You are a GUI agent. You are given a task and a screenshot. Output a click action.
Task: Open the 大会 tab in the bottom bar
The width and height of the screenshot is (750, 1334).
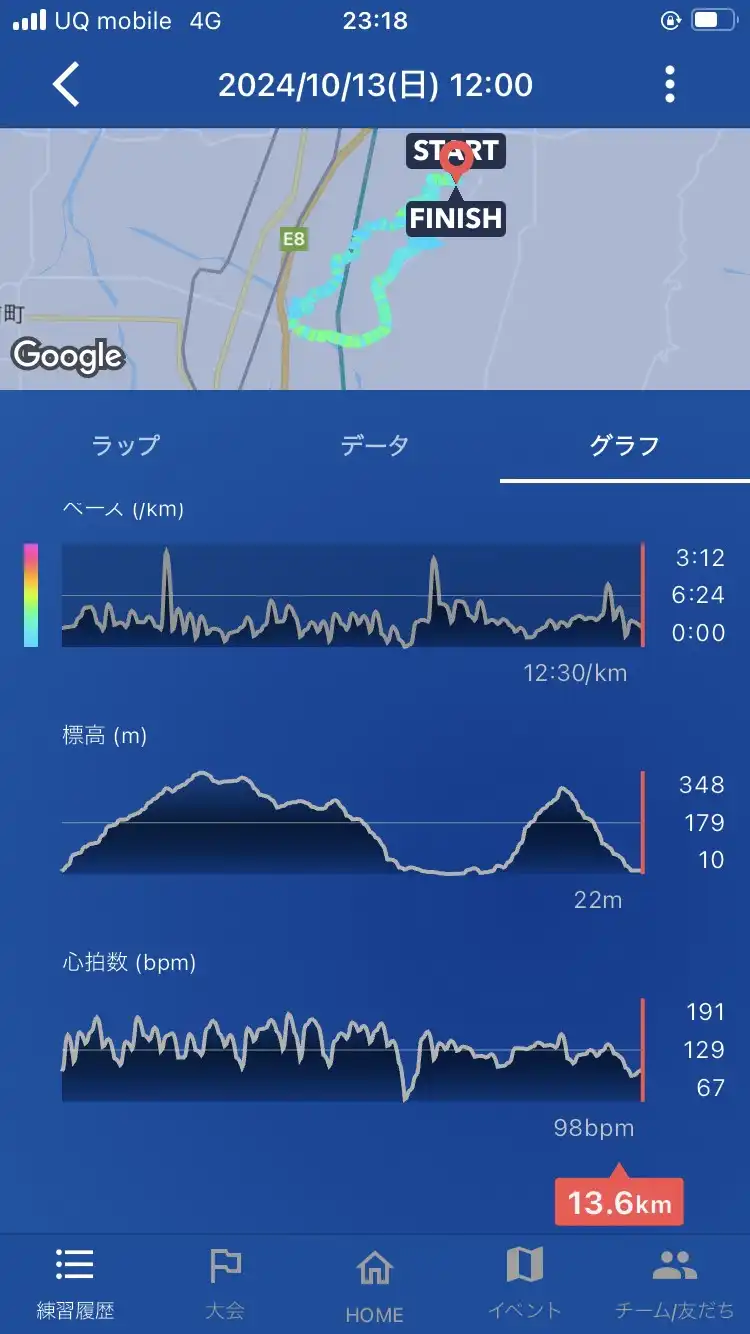click(x=225, y=1283)
